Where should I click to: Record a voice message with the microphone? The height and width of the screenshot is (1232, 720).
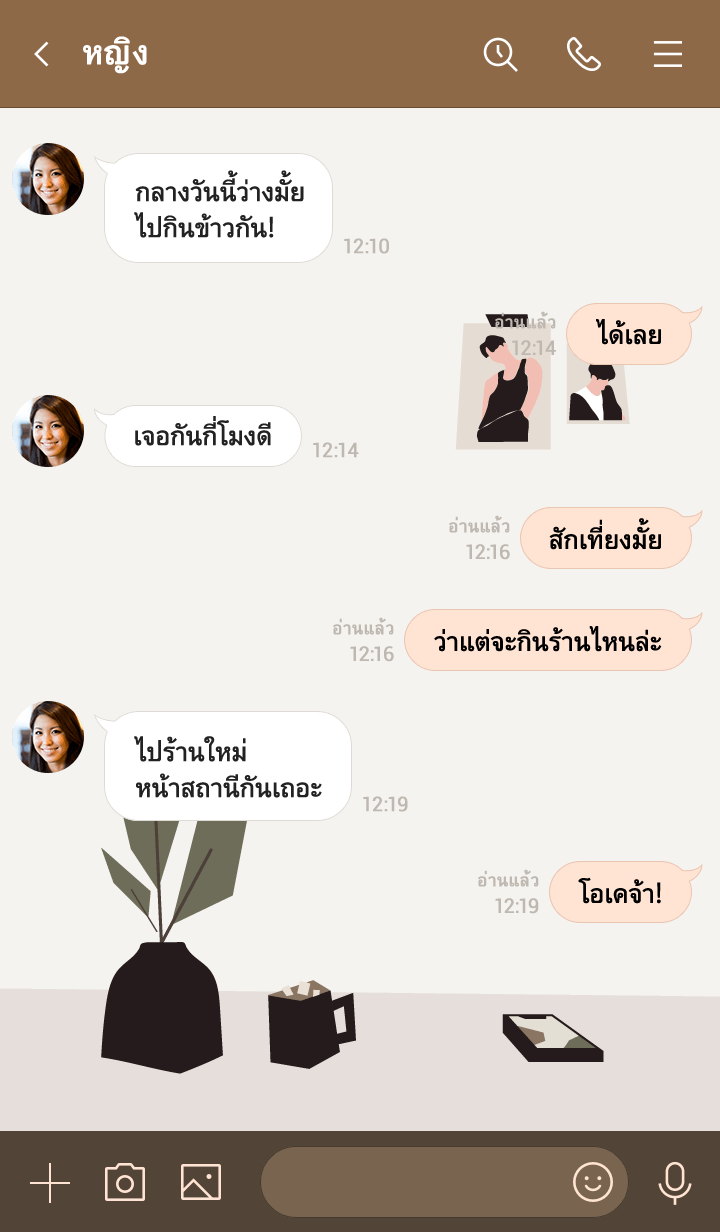click(675, 1183)
